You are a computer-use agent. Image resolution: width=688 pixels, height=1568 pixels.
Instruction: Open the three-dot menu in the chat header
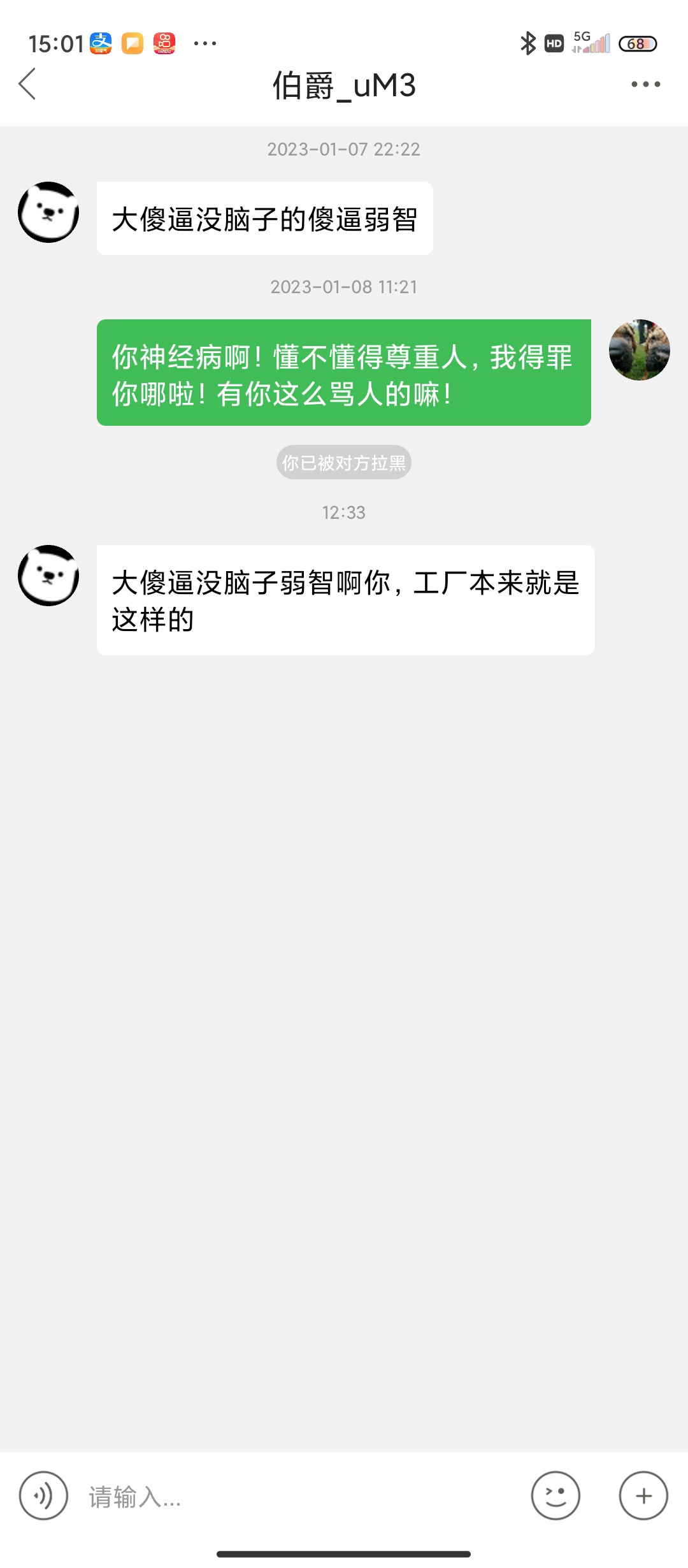point(645,84)
